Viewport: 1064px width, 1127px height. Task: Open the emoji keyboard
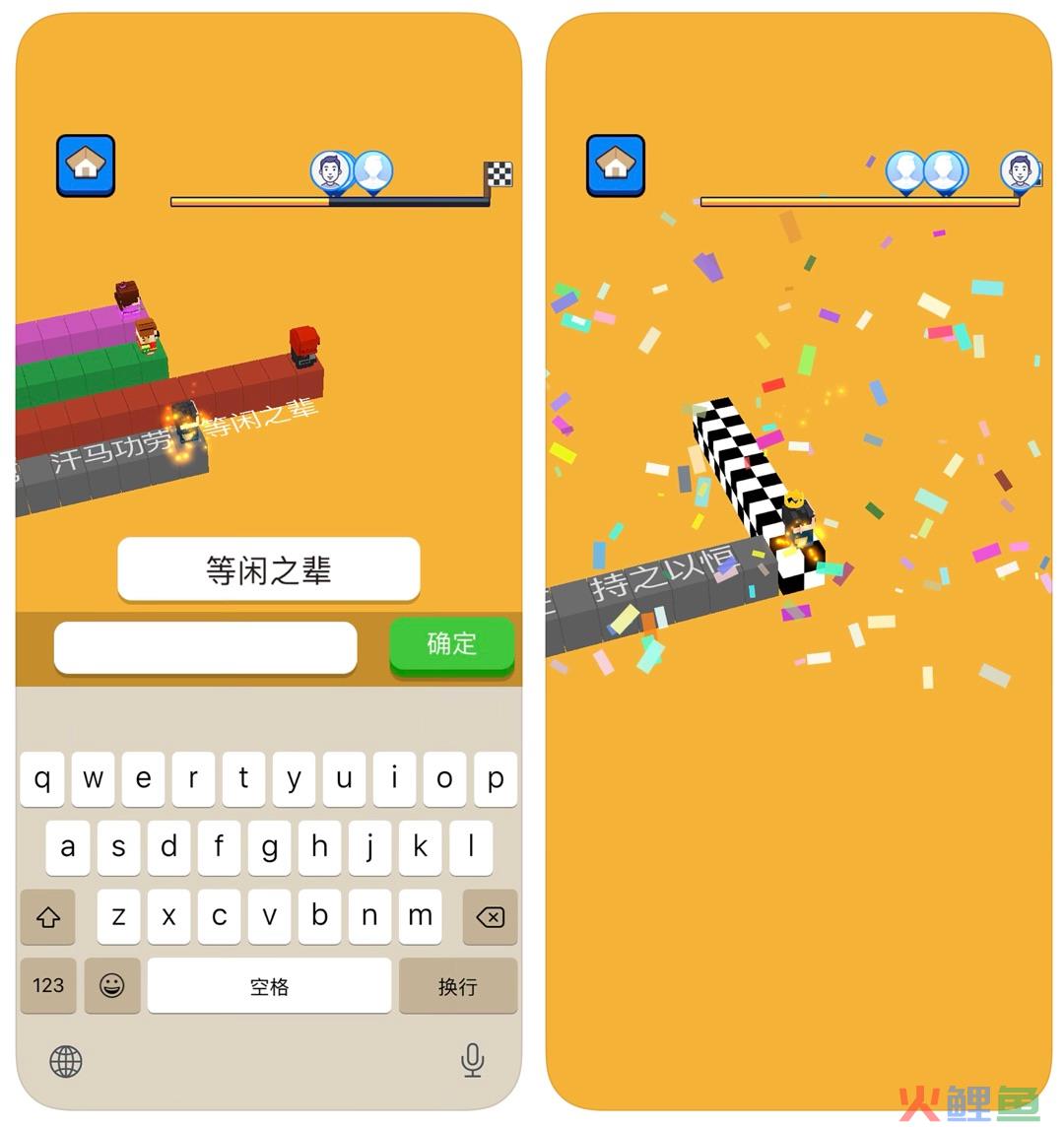tap(112, 985)
